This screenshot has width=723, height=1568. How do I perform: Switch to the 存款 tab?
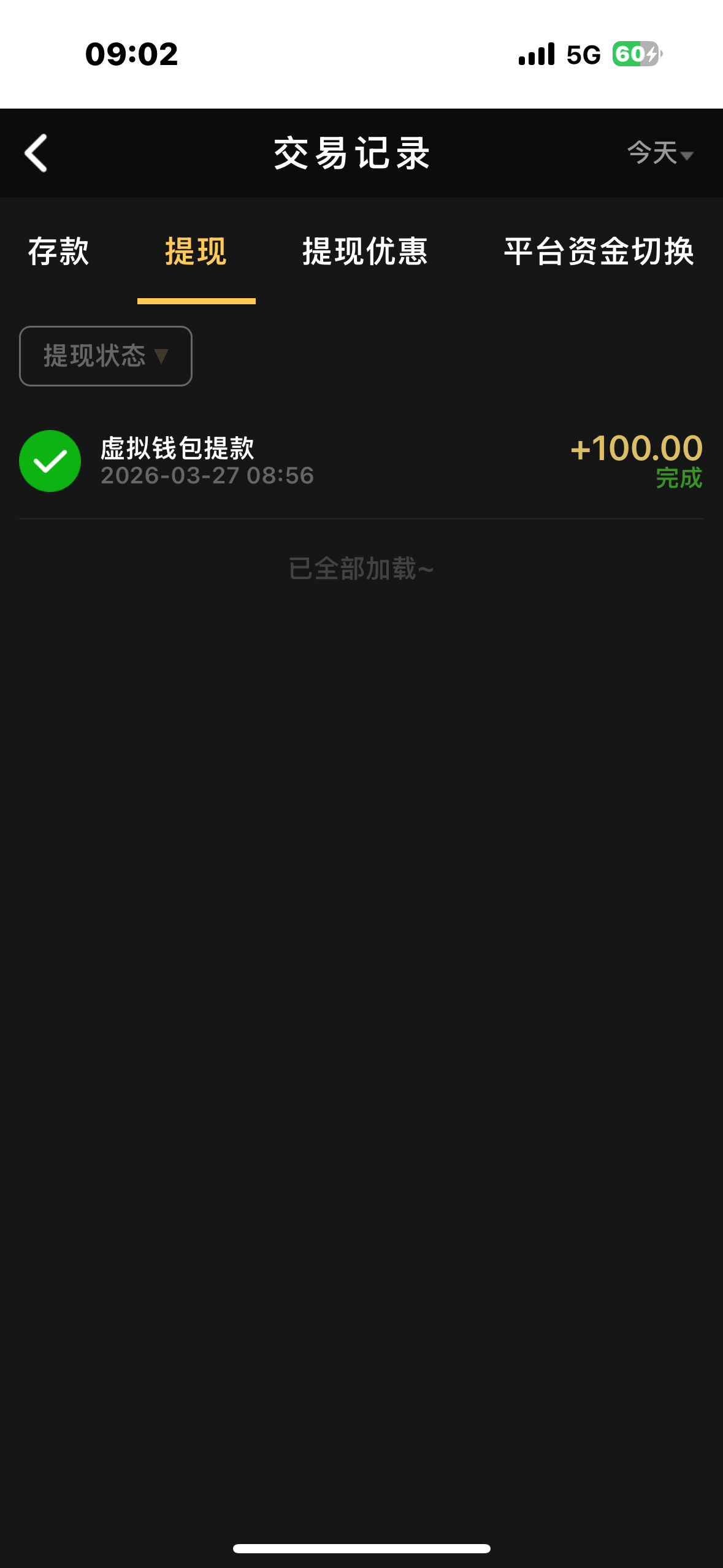59,252
